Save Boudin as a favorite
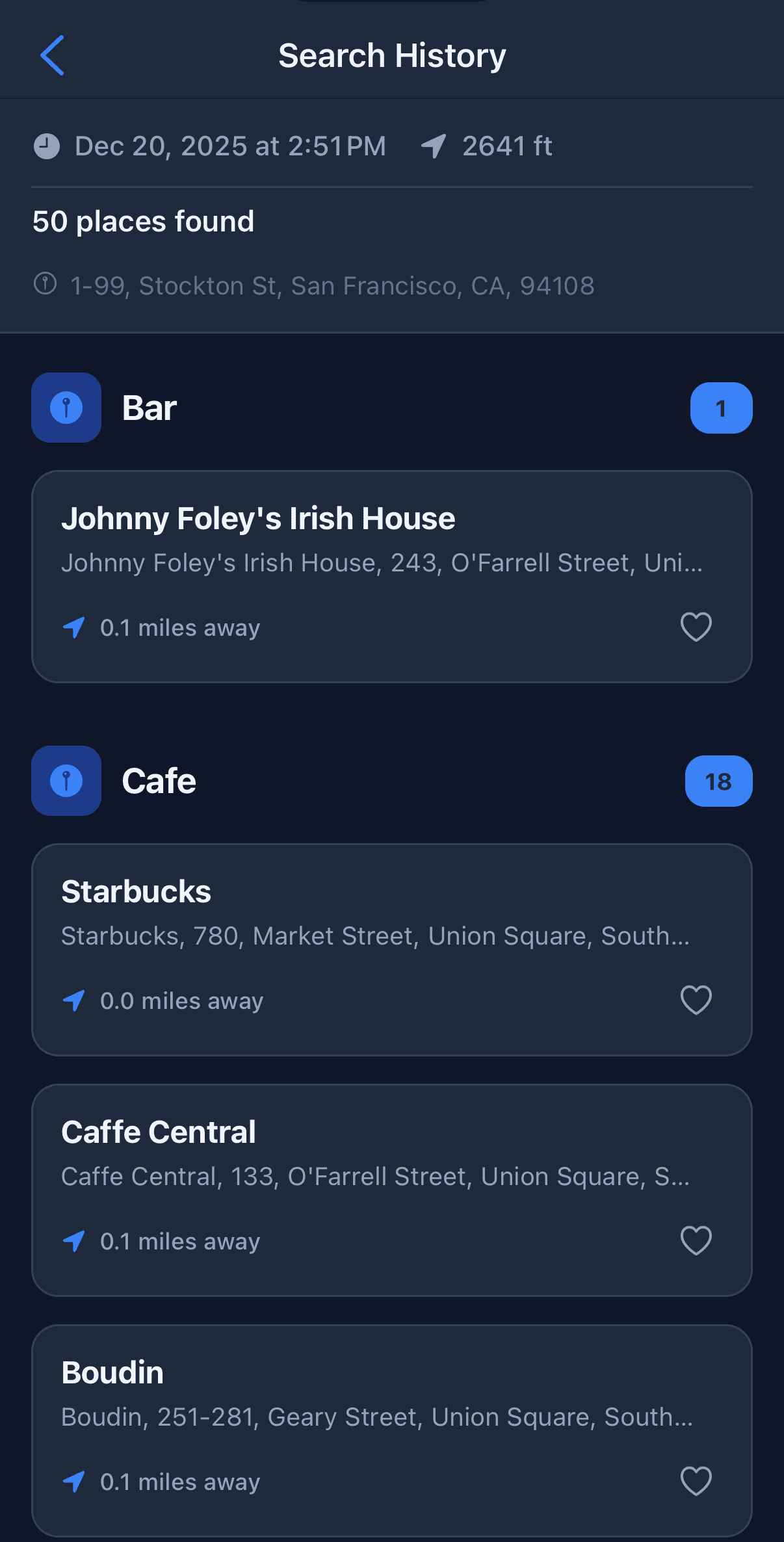 tap(696, 1482)
